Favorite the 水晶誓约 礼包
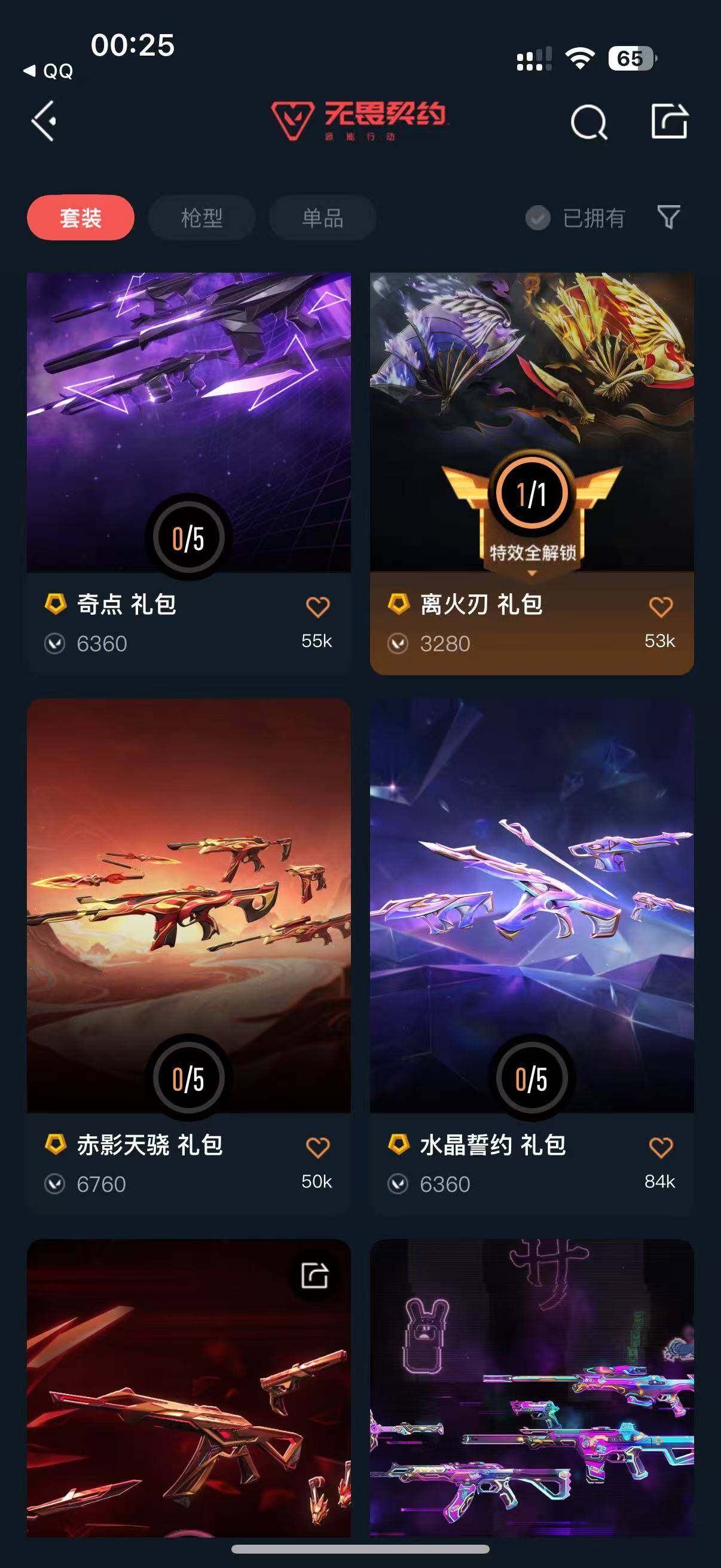This screenshot has width=721, height=1568. coord(661,1145)
